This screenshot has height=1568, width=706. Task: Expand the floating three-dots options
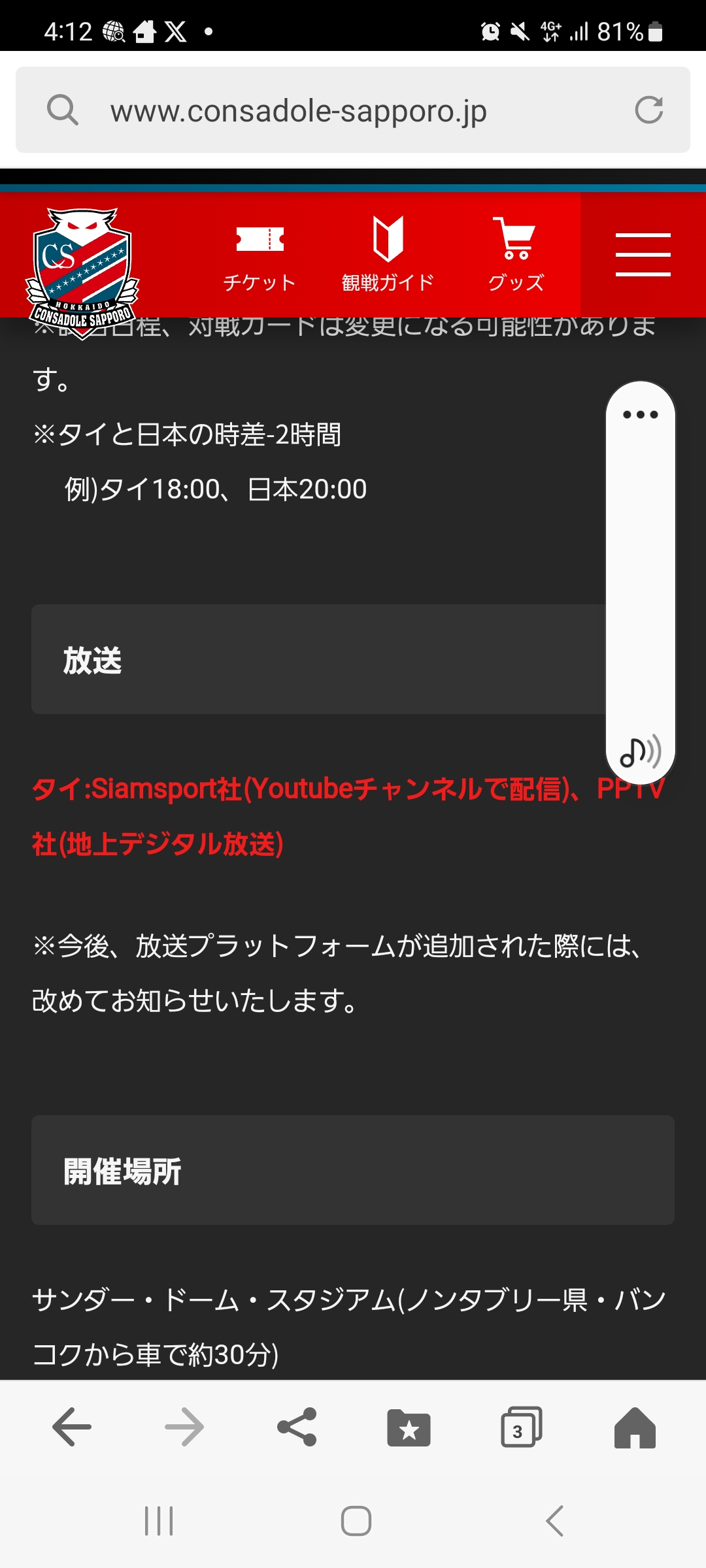640,415
